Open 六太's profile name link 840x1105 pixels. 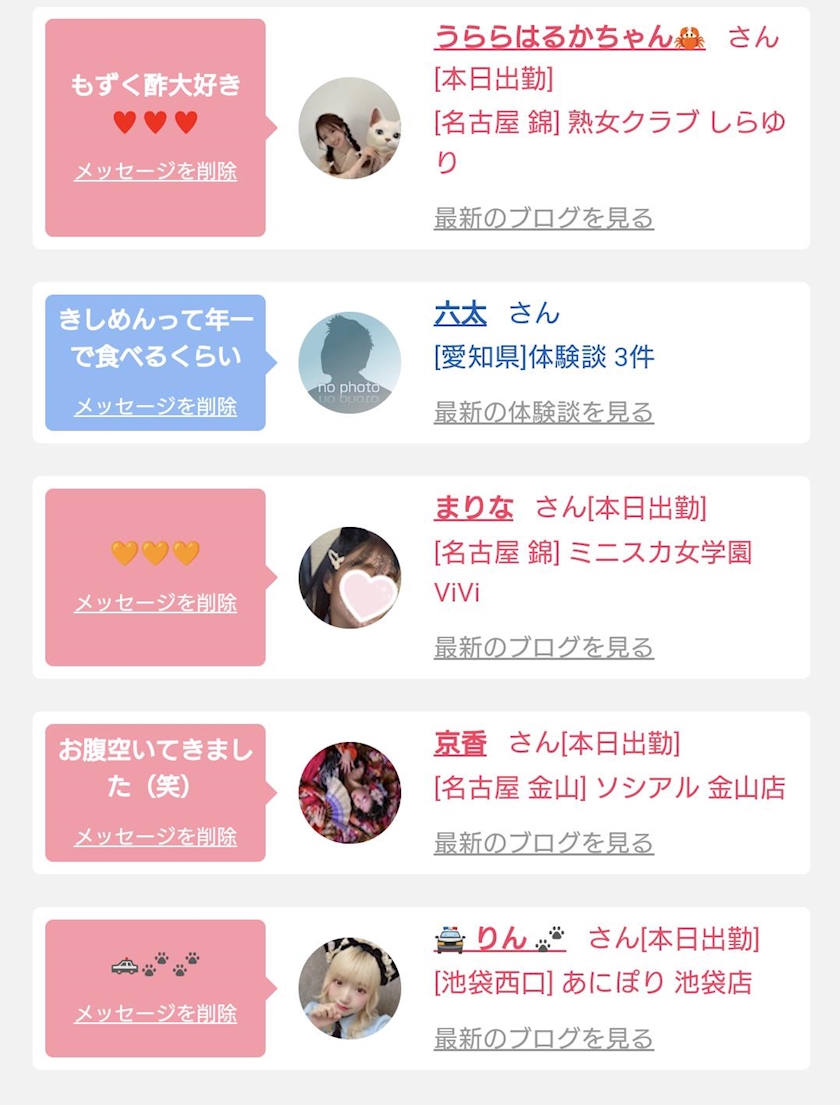click(x=460, y=314)
